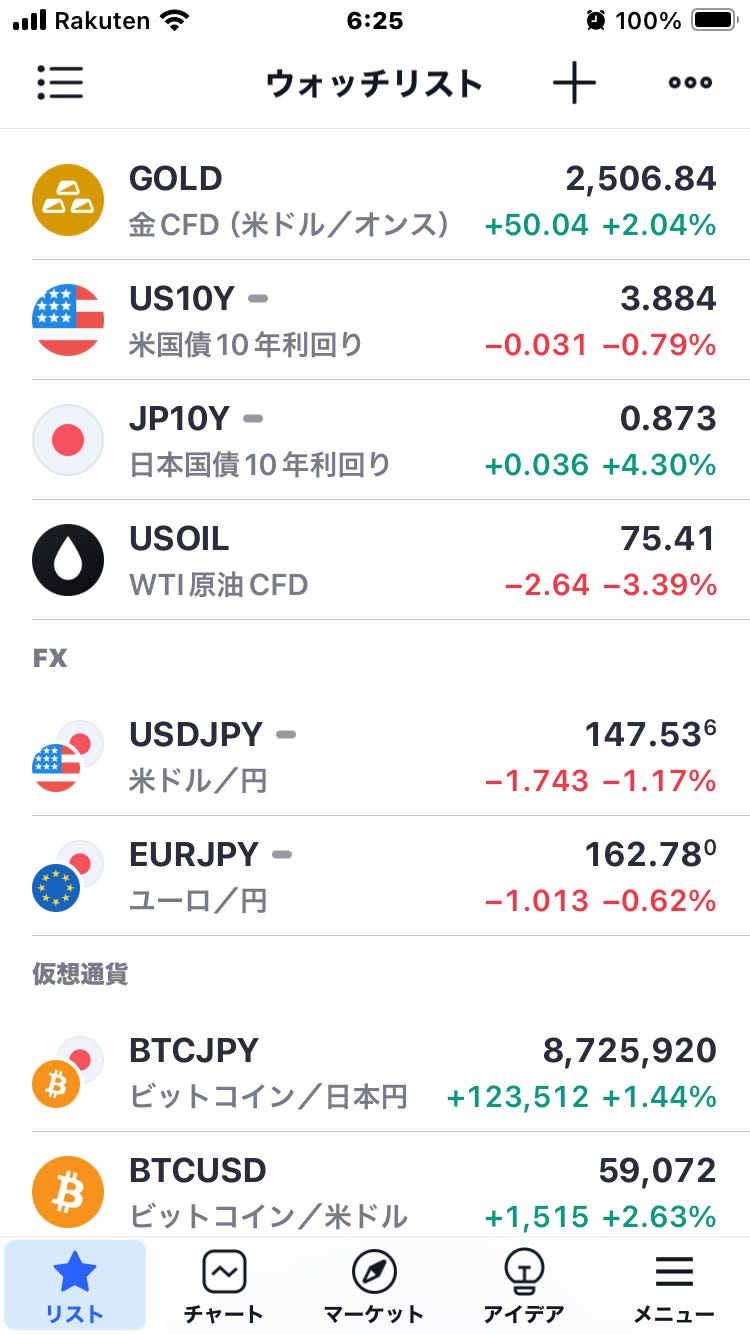View BTCJPY bitcoin yen details

pyautogui.click(x=375, y=1072)
